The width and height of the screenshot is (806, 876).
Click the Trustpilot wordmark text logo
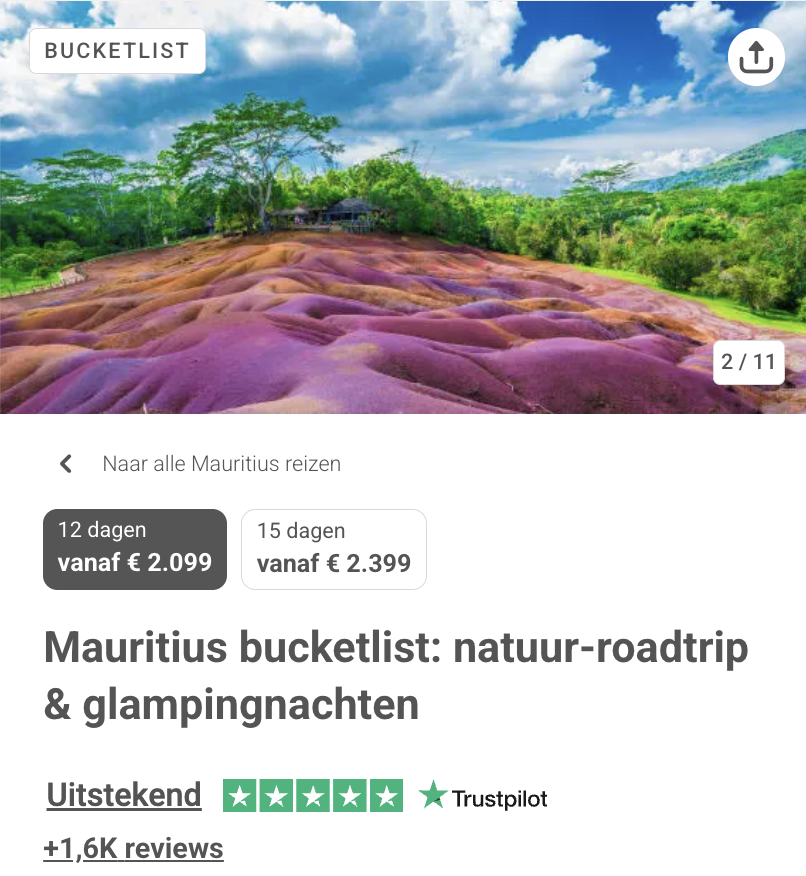click(x=500, y=799)
